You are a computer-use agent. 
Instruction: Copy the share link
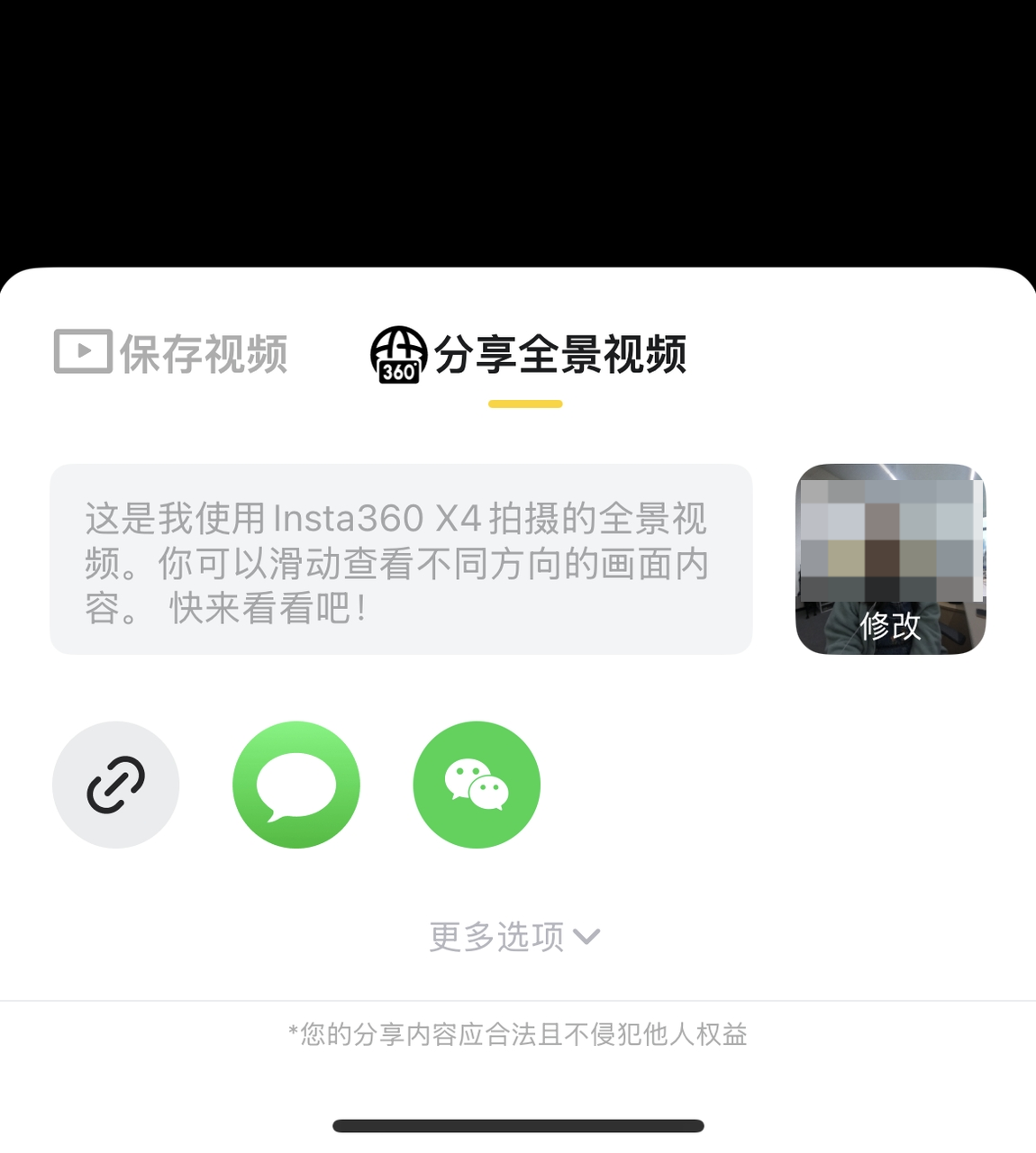pos(116,785)
